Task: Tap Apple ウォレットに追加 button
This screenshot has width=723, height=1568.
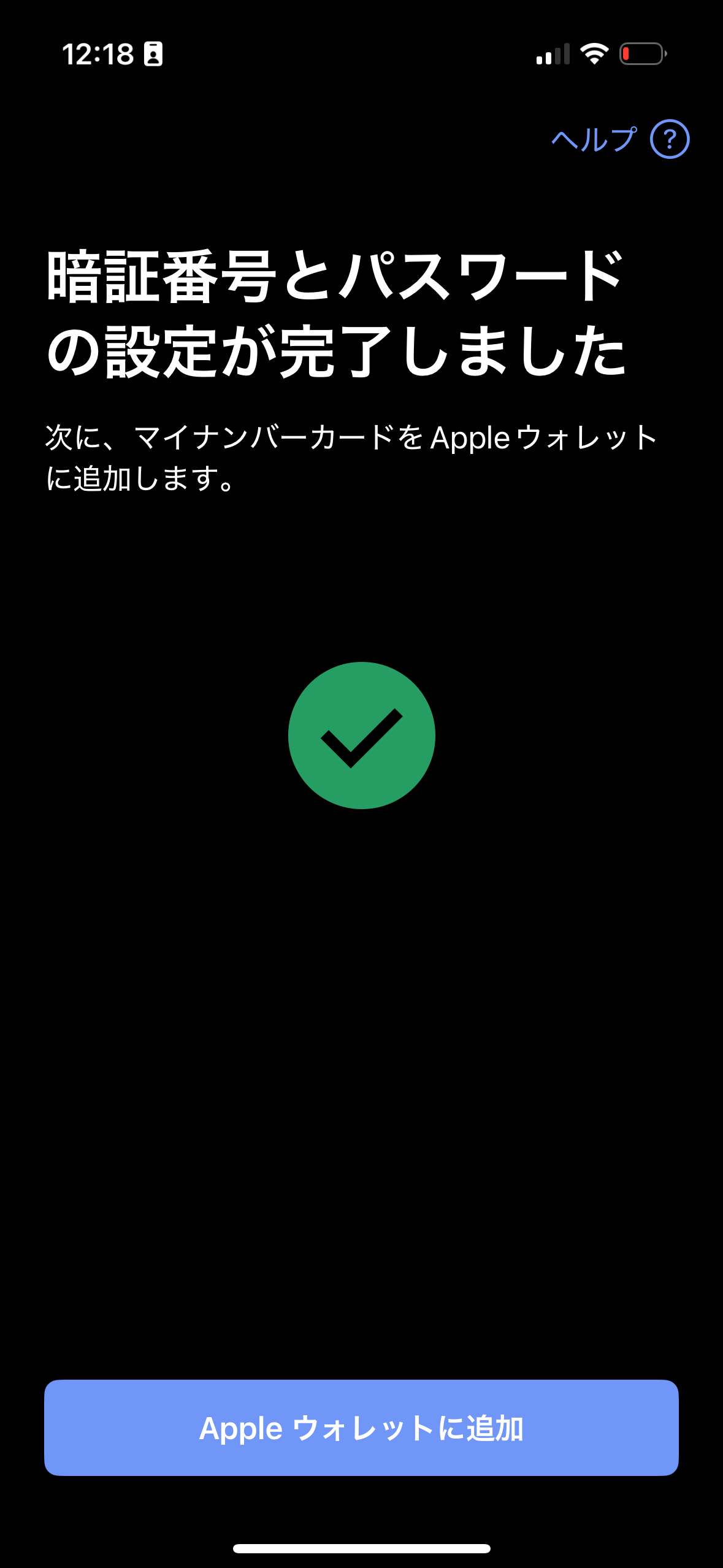Action: 361,1428
